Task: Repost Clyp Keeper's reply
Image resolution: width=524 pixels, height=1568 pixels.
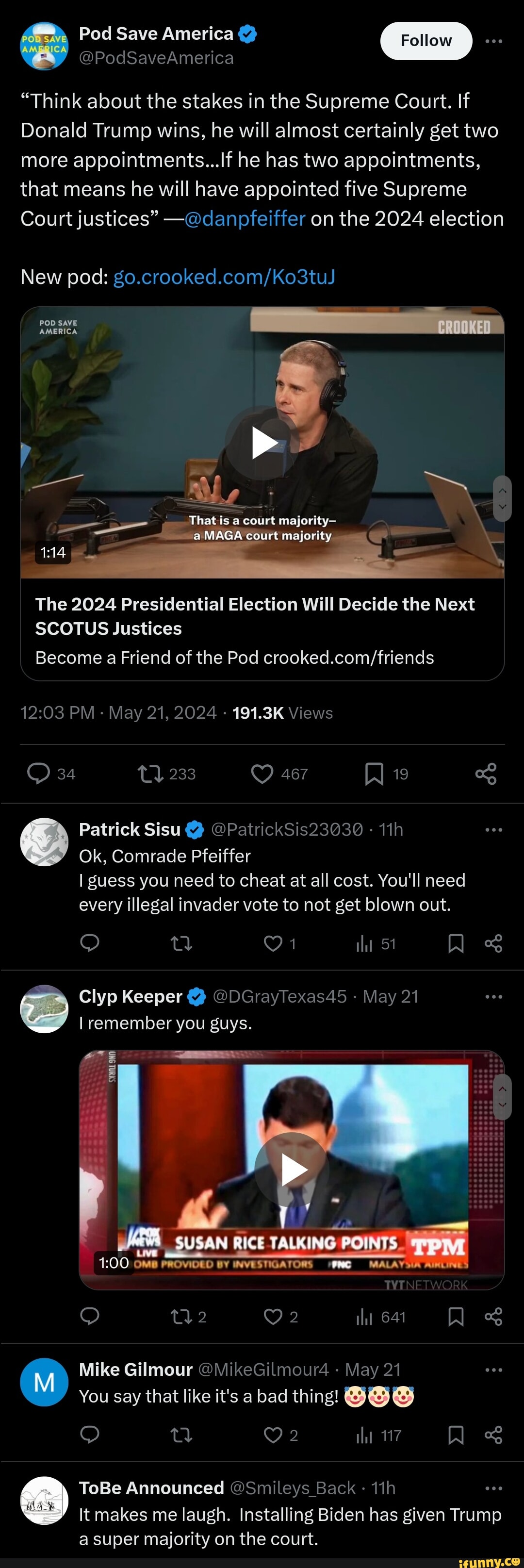Action: point(181,1317)
